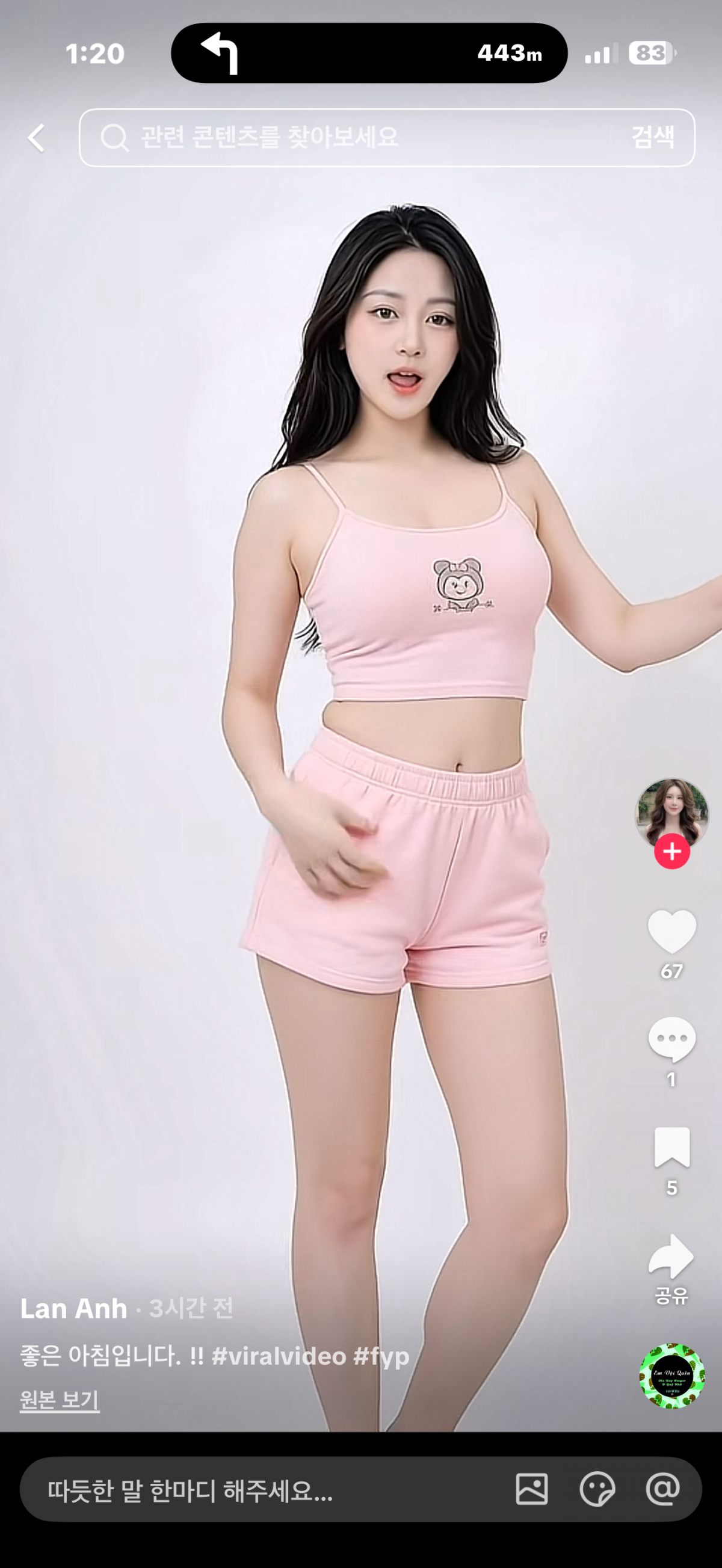The height and width of the screenshot is (1568, 722).
Task: Open the comments bubble icon
Action: (x=671, y=1039)
